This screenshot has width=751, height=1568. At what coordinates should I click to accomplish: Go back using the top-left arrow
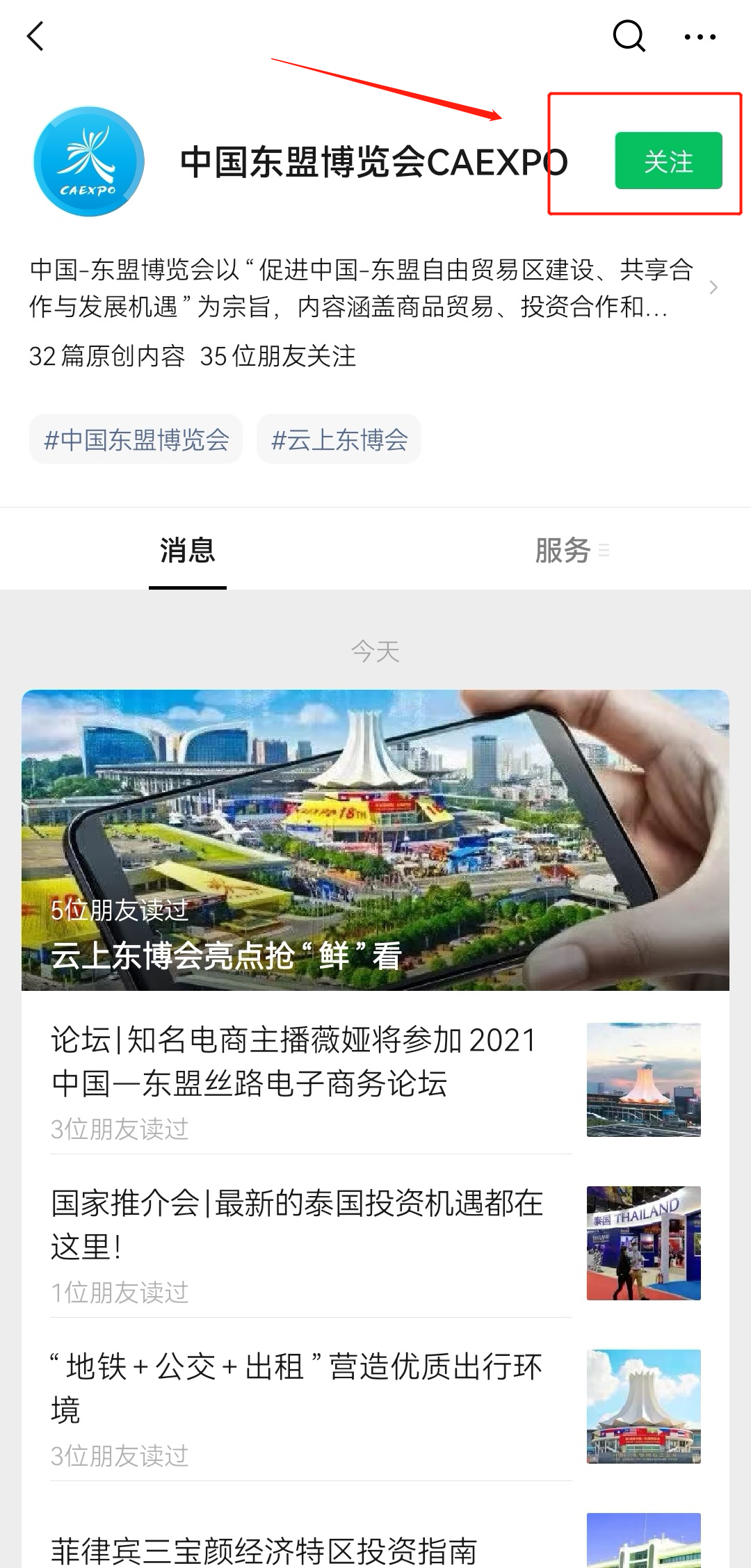(x=35, y=36)
